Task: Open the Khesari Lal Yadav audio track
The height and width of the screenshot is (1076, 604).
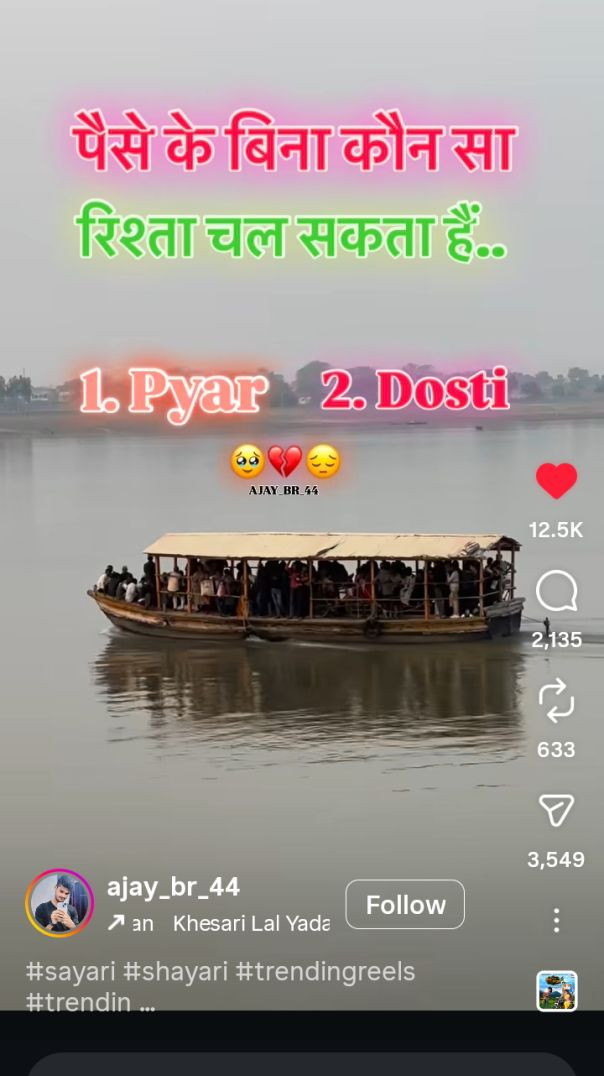Action: point(250,923)
